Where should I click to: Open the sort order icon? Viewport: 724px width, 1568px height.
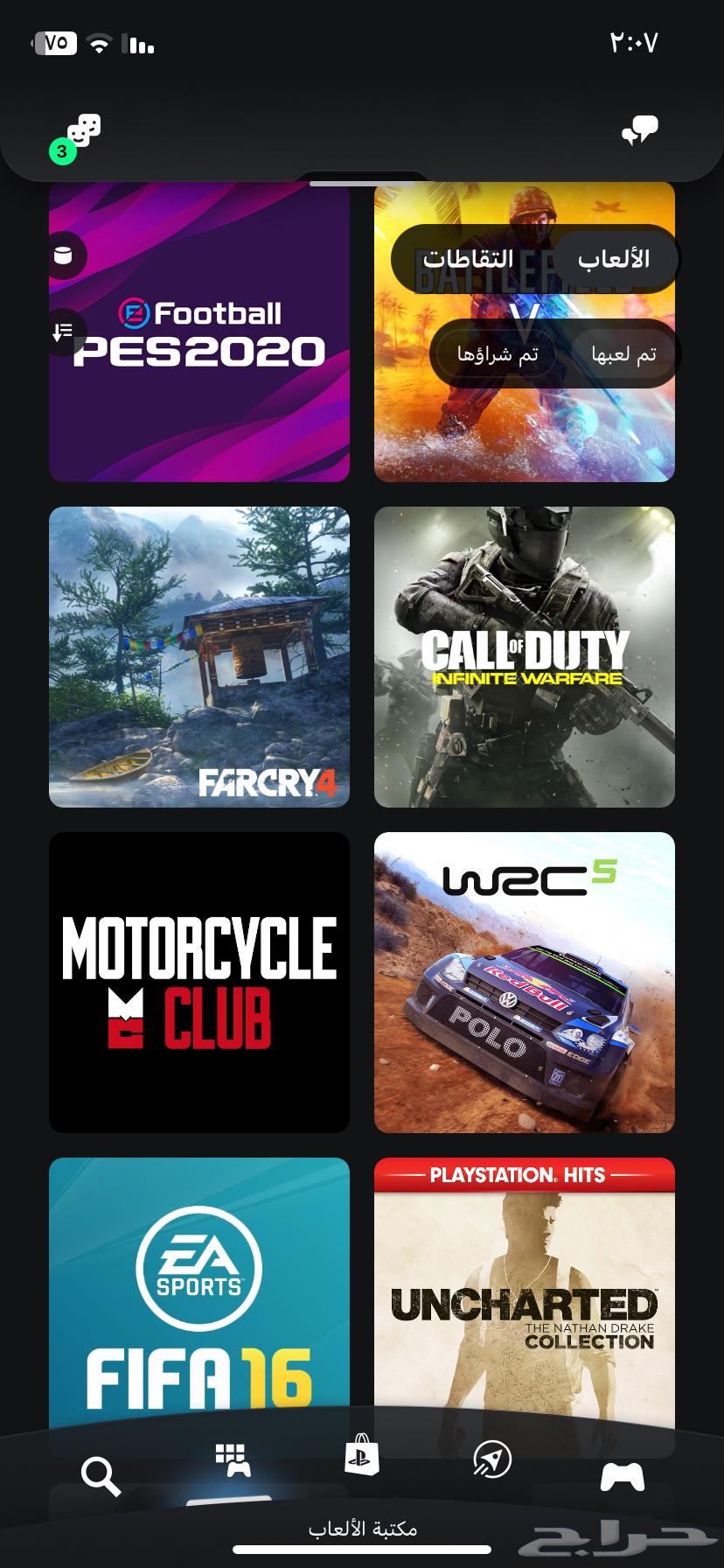pos(64,332)
